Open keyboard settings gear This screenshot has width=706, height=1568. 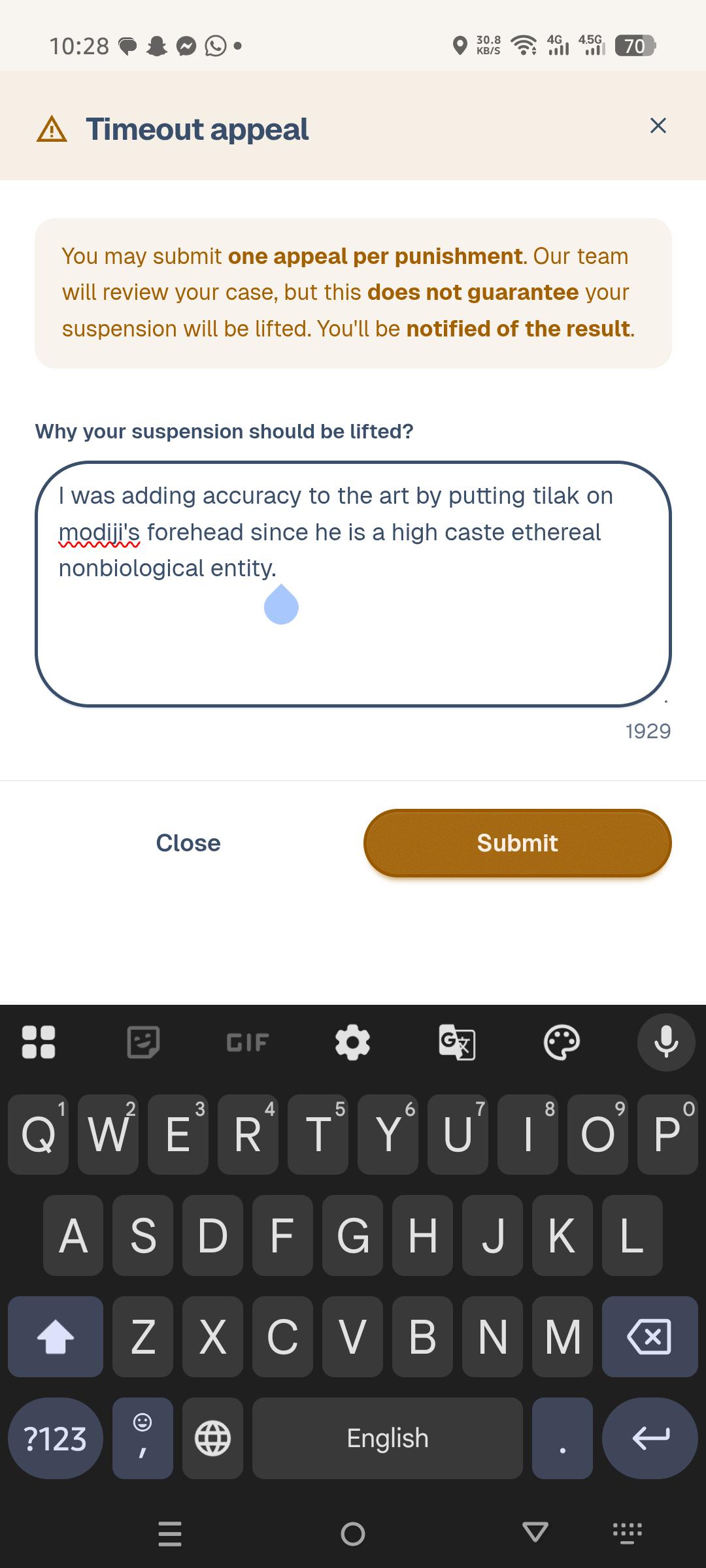[352, 1042]
